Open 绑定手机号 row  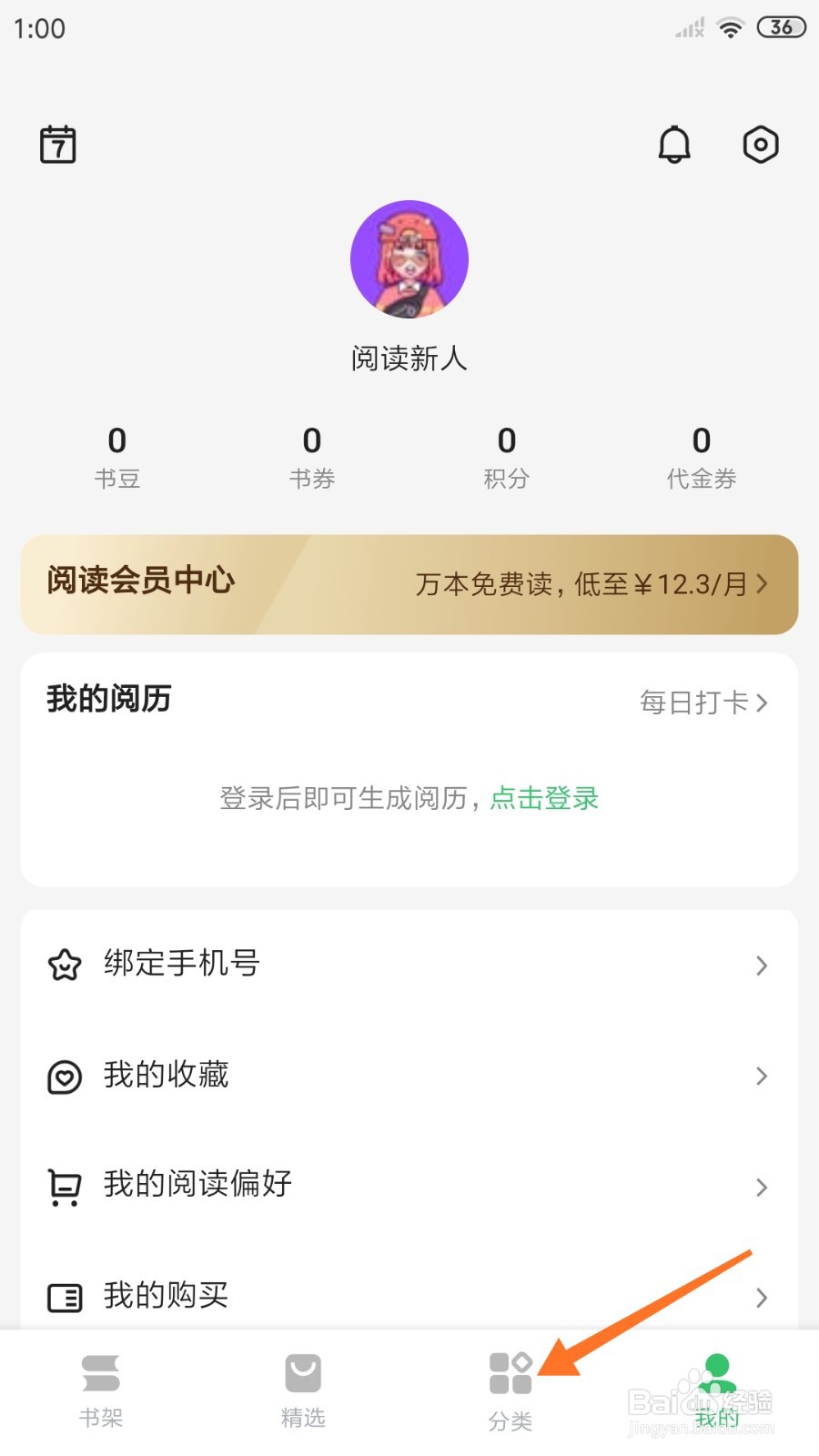click(409, 964)
